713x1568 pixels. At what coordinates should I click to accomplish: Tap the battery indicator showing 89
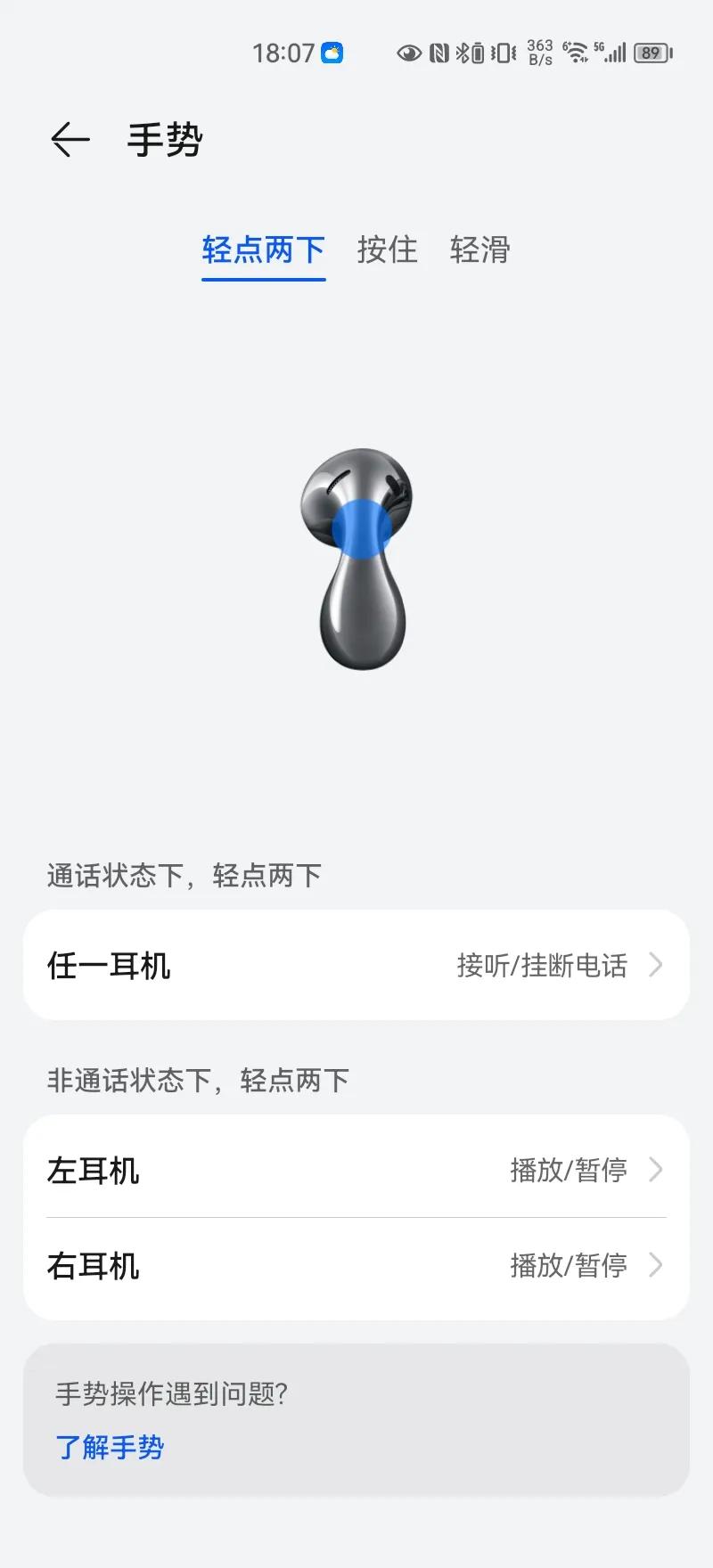pyautogui.click(x=652, y=53)
